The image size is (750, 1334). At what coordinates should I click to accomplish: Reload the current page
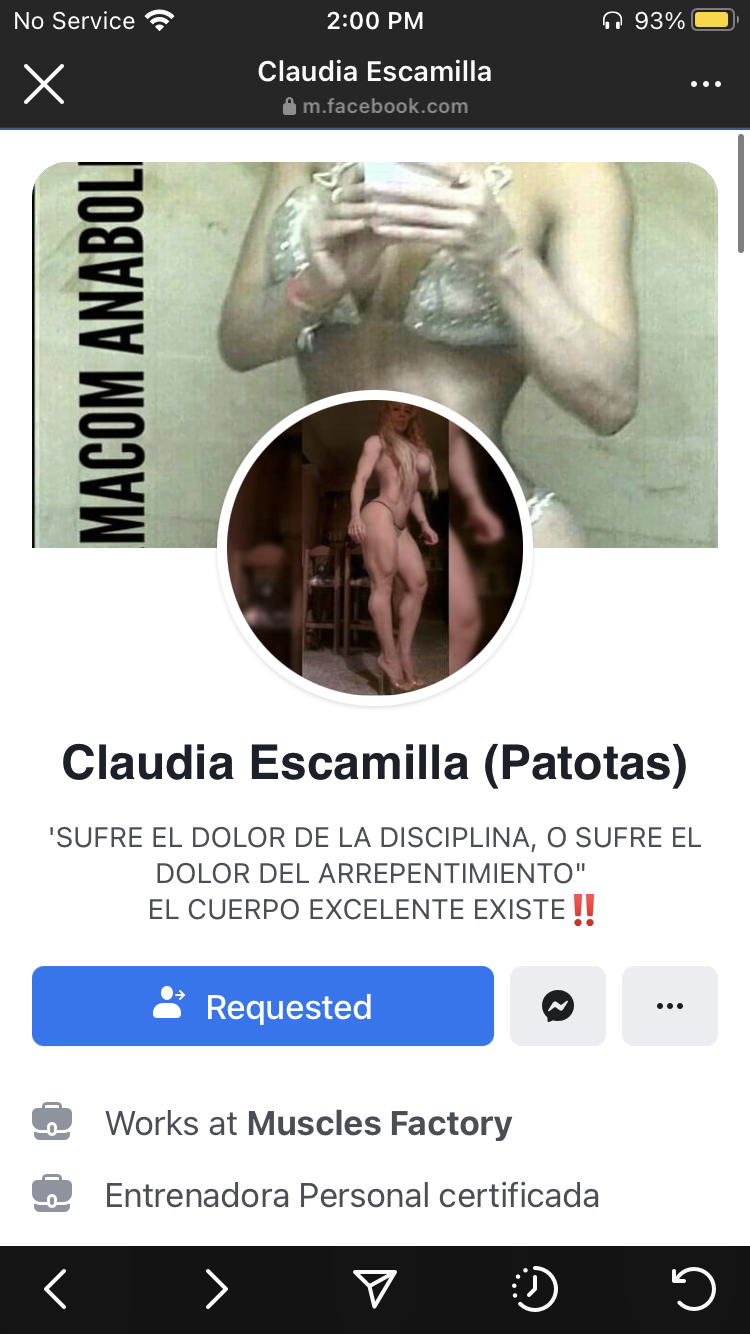[693, 1290]
